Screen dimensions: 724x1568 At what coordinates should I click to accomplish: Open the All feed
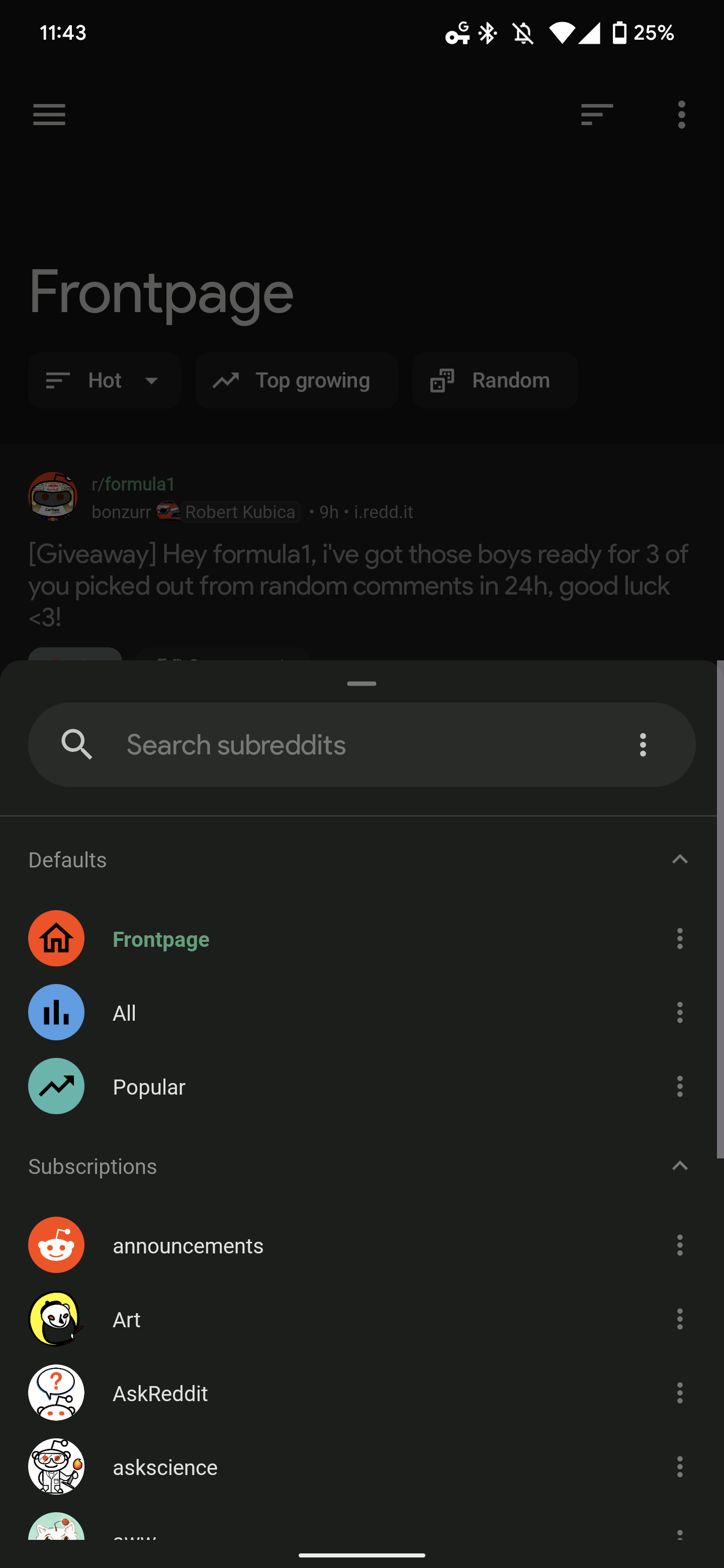click(124, 1013)
